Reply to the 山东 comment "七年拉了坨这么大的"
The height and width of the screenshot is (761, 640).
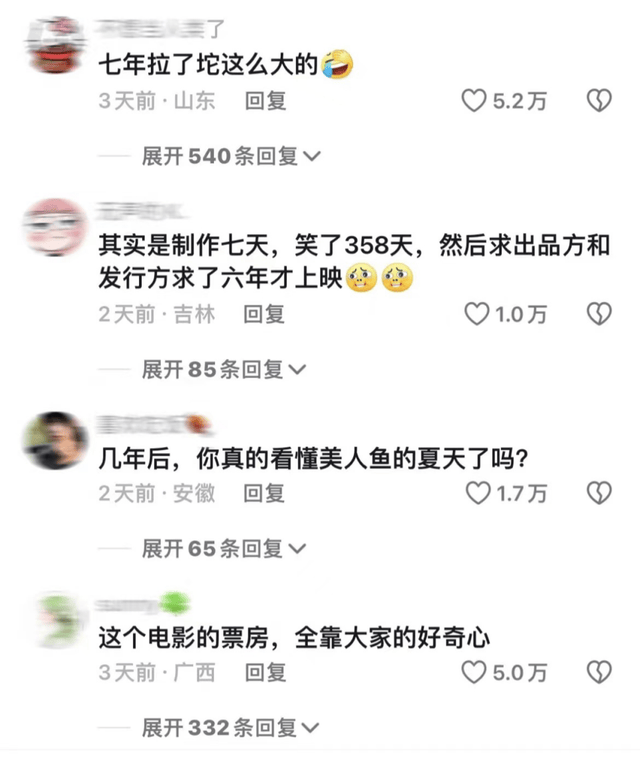point(265,101)
